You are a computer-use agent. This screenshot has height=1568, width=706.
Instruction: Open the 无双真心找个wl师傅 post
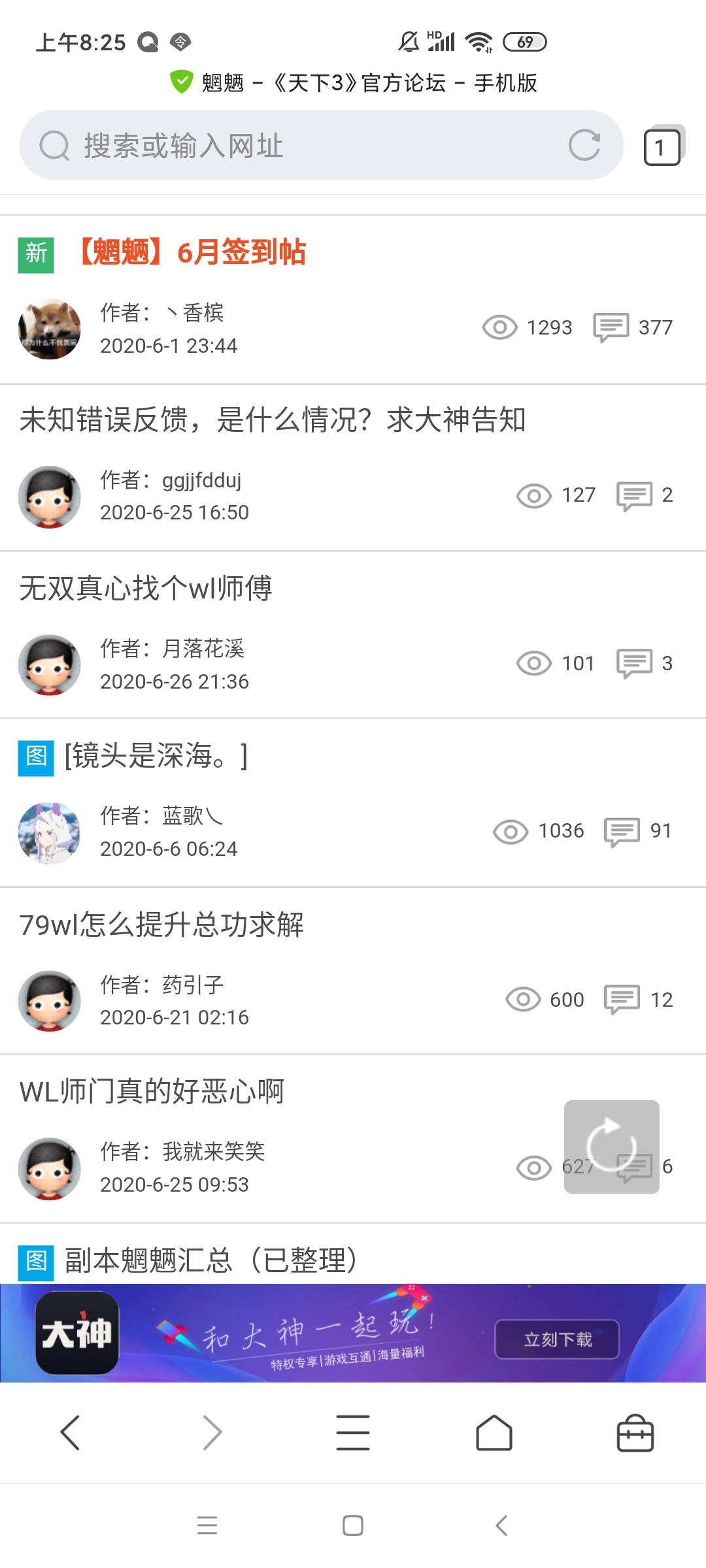coord(146,588)
